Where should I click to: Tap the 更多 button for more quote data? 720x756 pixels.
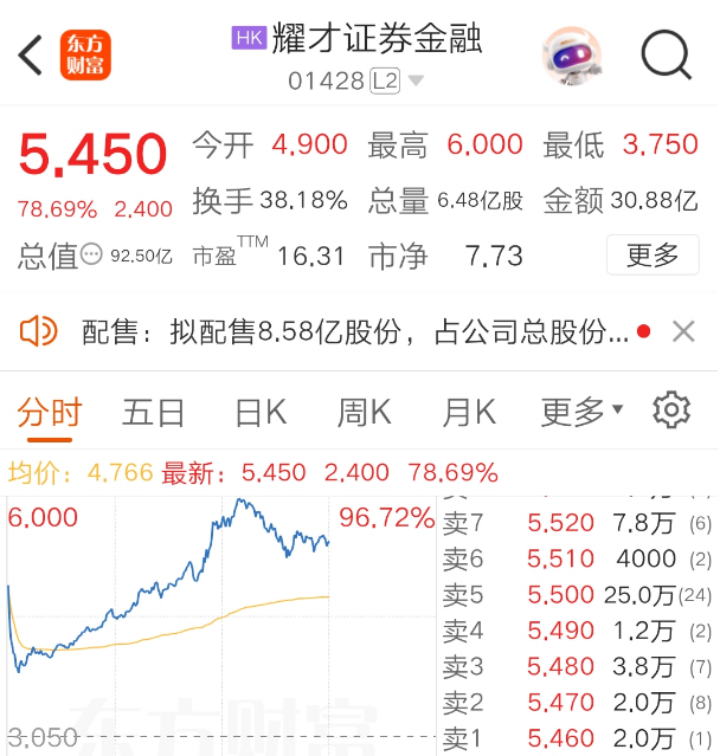[x=652, y=256]
